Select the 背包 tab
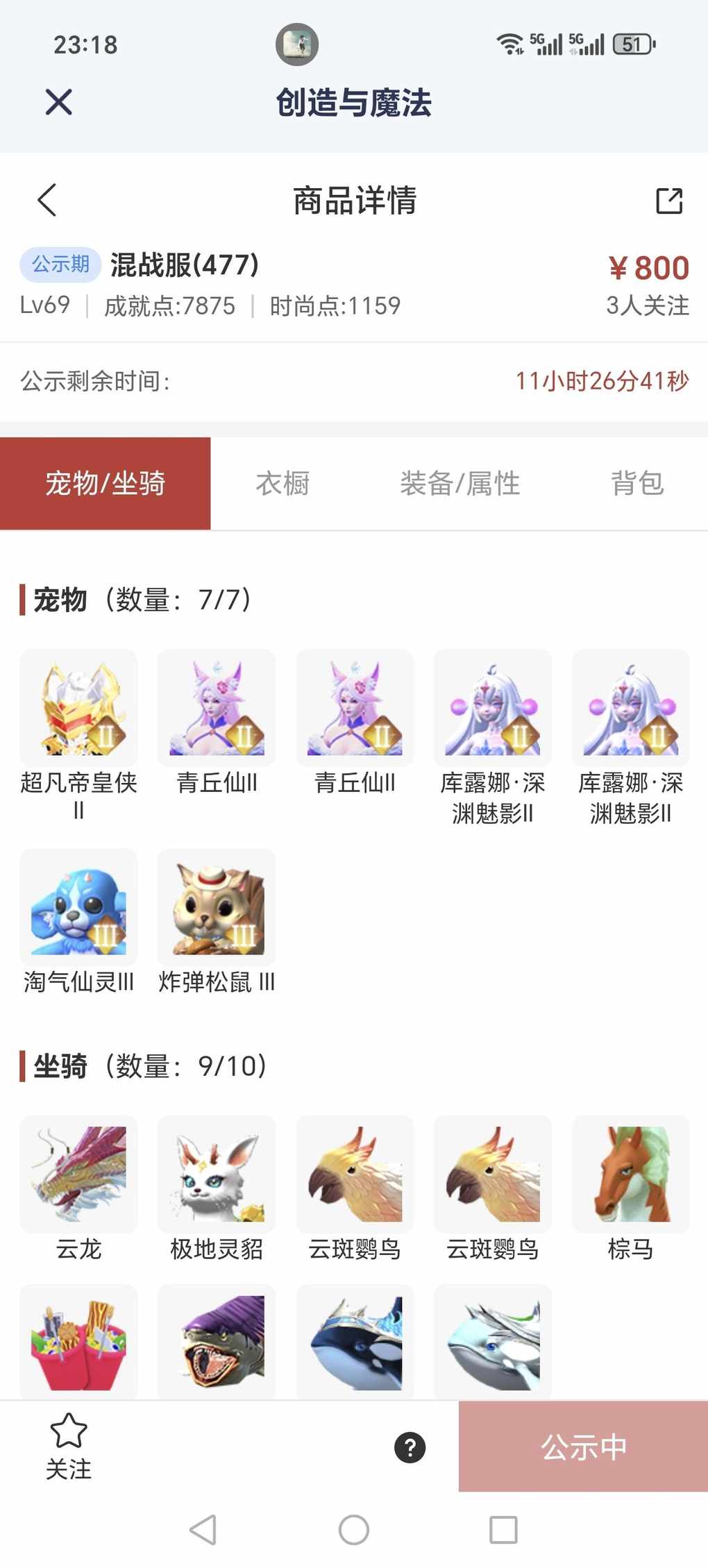The width and height of the screenshot is (708, 1568). click(x=637, y=483)
